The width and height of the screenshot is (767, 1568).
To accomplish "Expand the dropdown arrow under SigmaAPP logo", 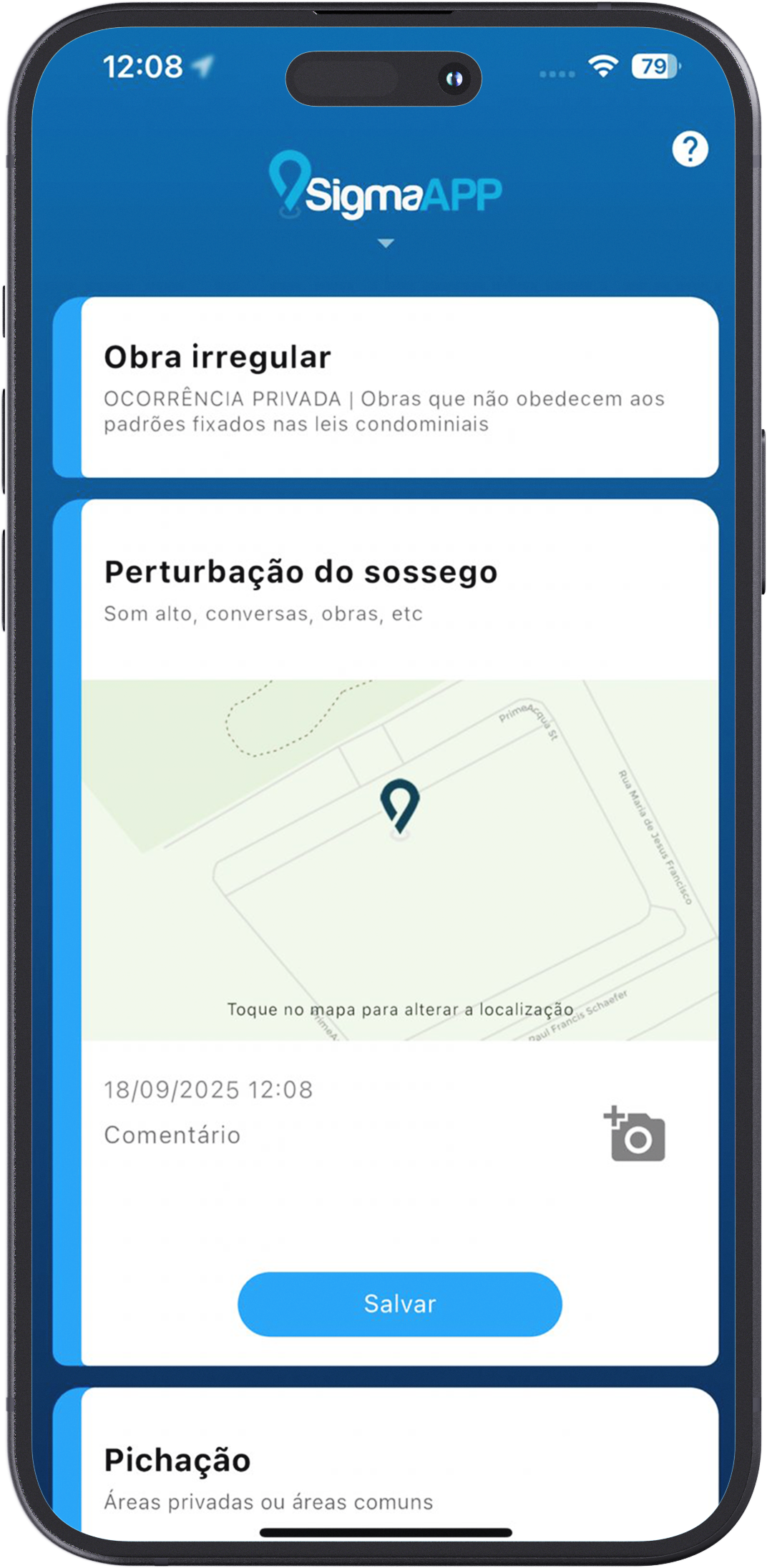I will (386, 243).
